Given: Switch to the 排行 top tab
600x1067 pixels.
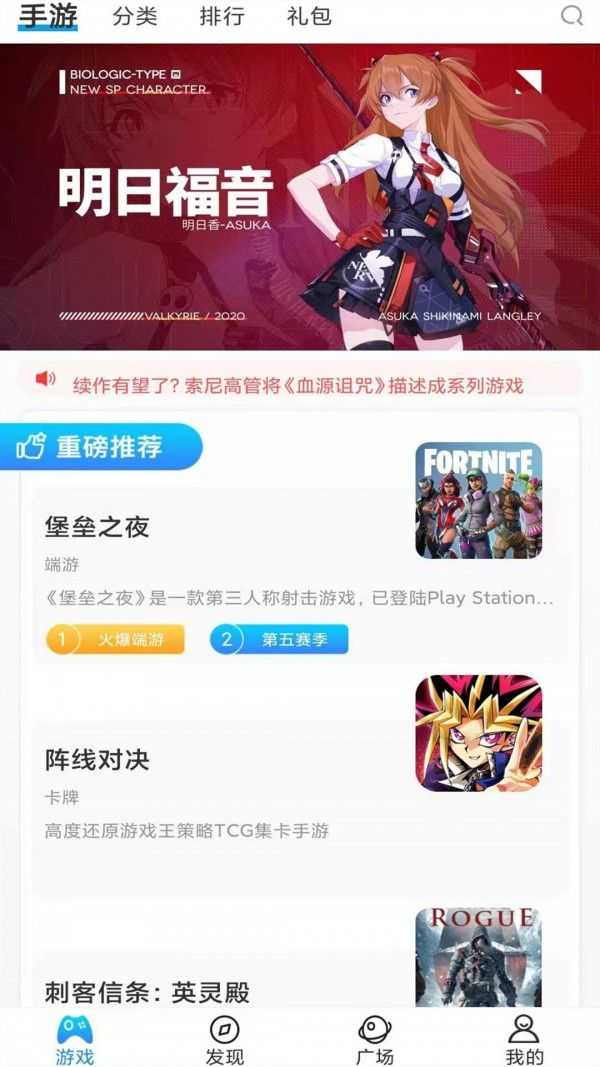Looking at the screenshot, I should [222, 16].
